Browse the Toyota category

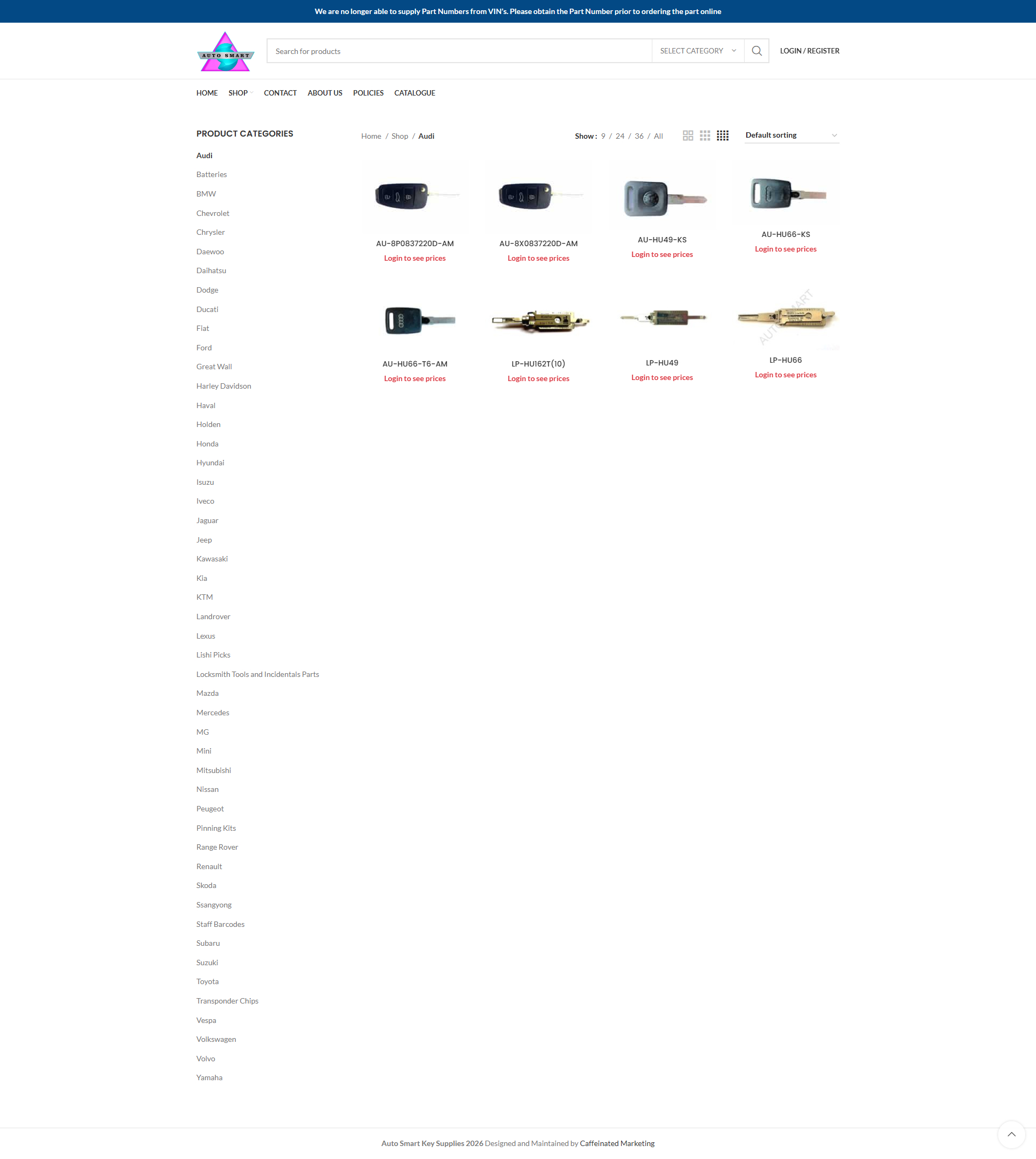point(207,981)
